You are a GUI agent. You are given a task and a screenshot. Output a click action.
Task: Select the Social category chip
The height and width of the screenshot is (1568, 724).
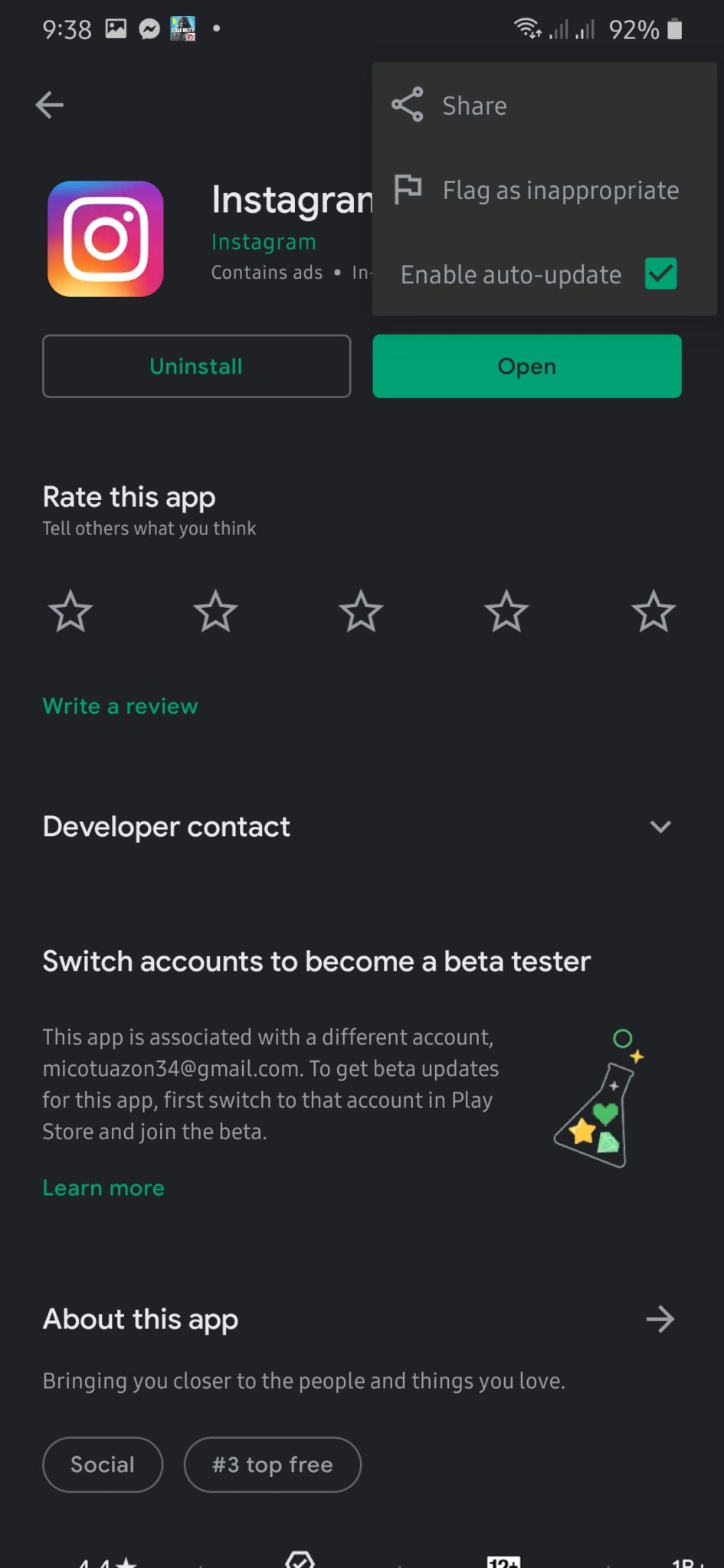point(103,1465)
